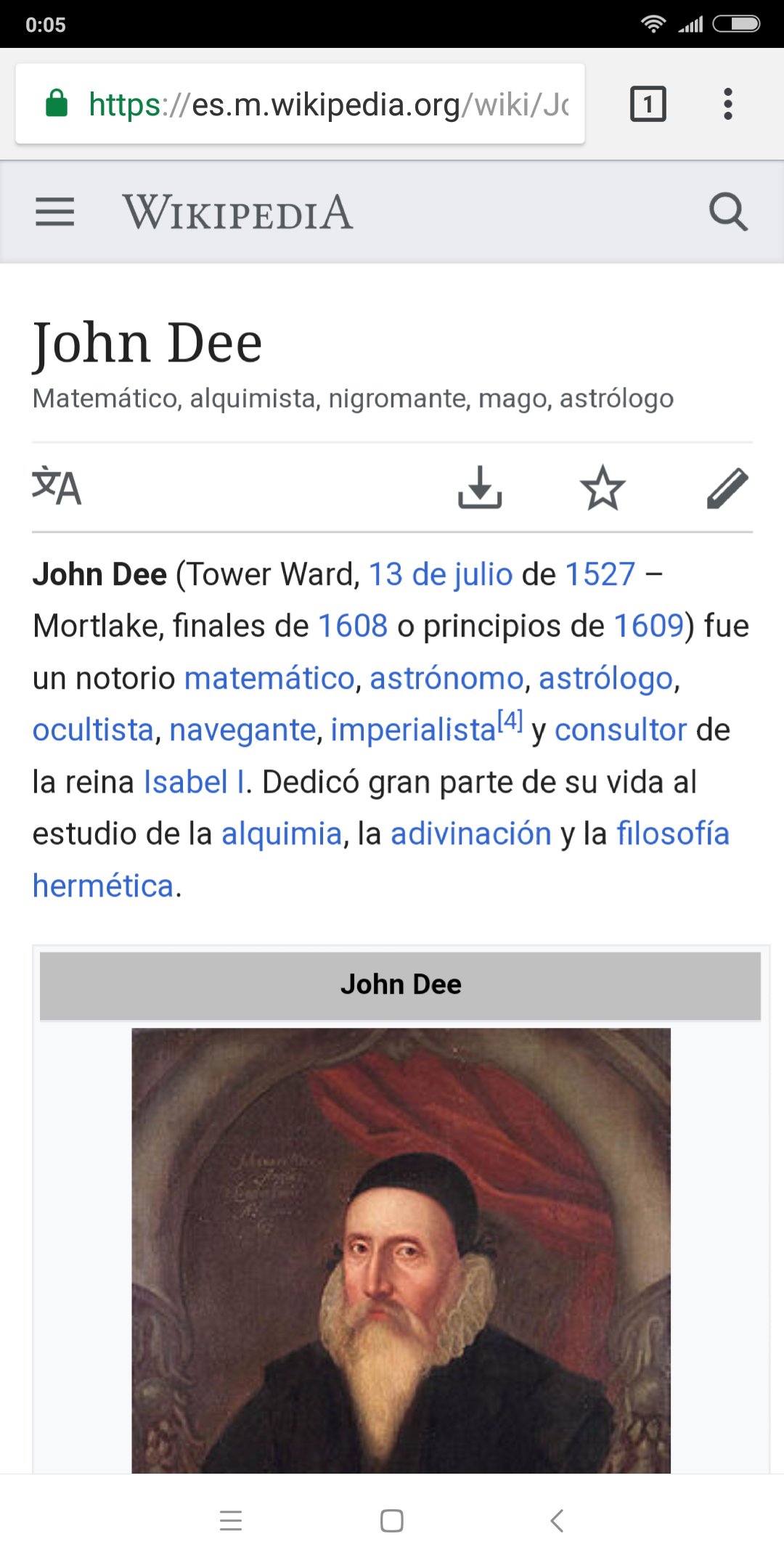This screenshot has width=784, height=1568.
Task: Open the browser tab switcher
Action: tap(648, 104)
